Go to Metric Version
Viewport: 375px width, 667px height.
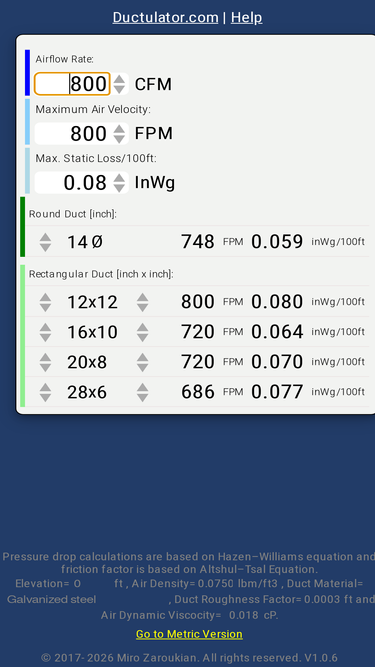pos(189,634)
